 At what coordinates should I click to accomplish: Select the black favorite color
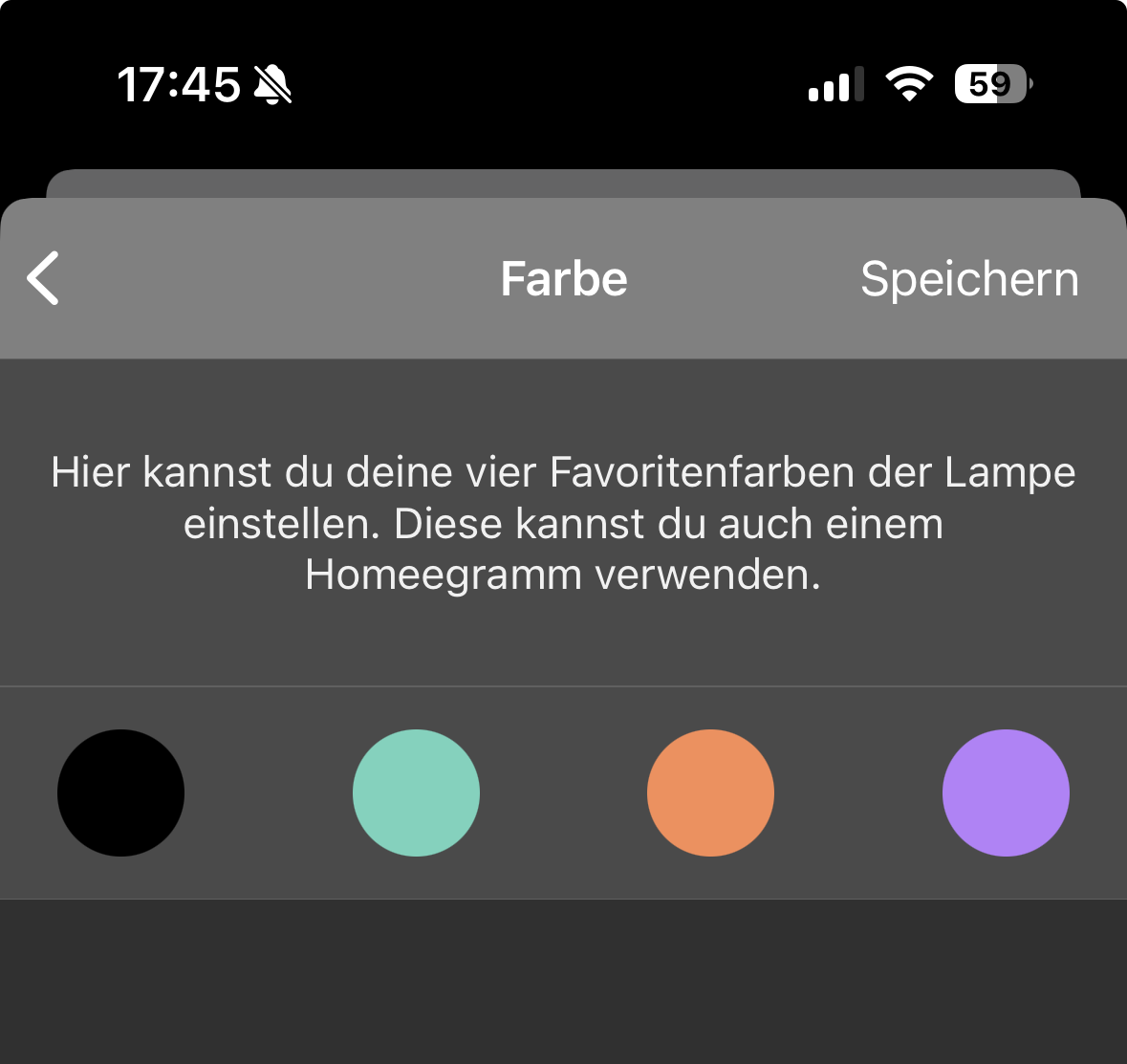pos(120,793)
